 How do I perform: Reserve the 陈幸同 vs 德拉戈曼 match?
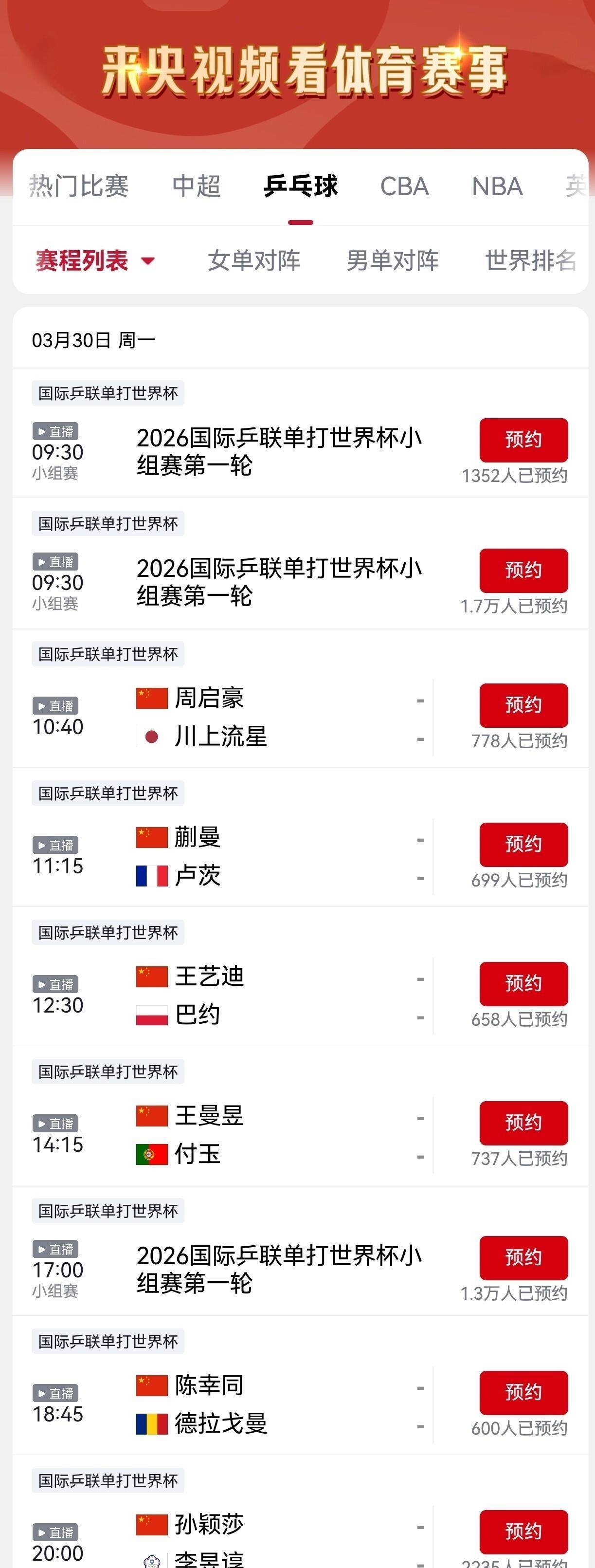pos(523,1392)
